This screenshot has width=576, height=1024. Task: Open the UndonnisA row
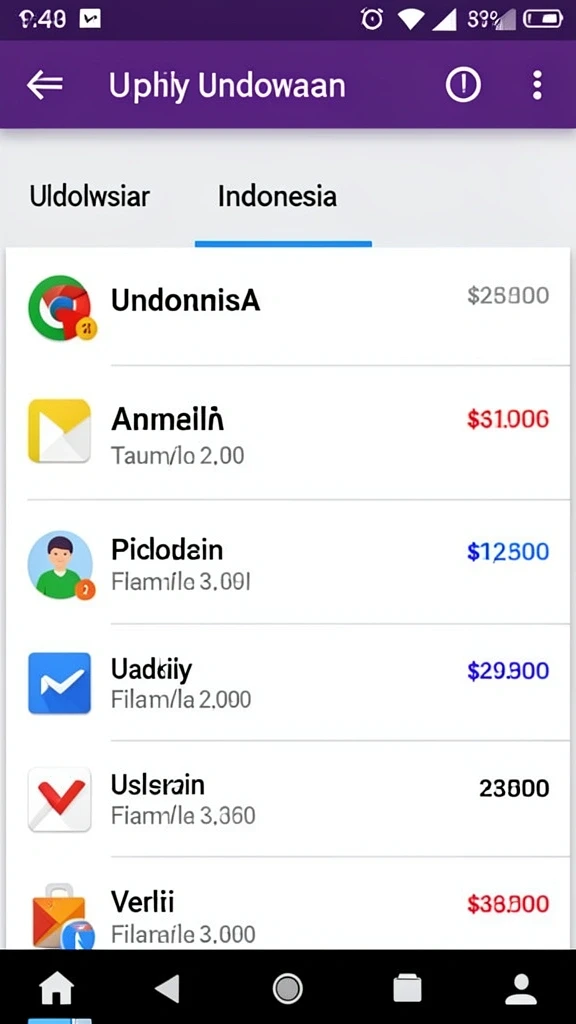288,306
